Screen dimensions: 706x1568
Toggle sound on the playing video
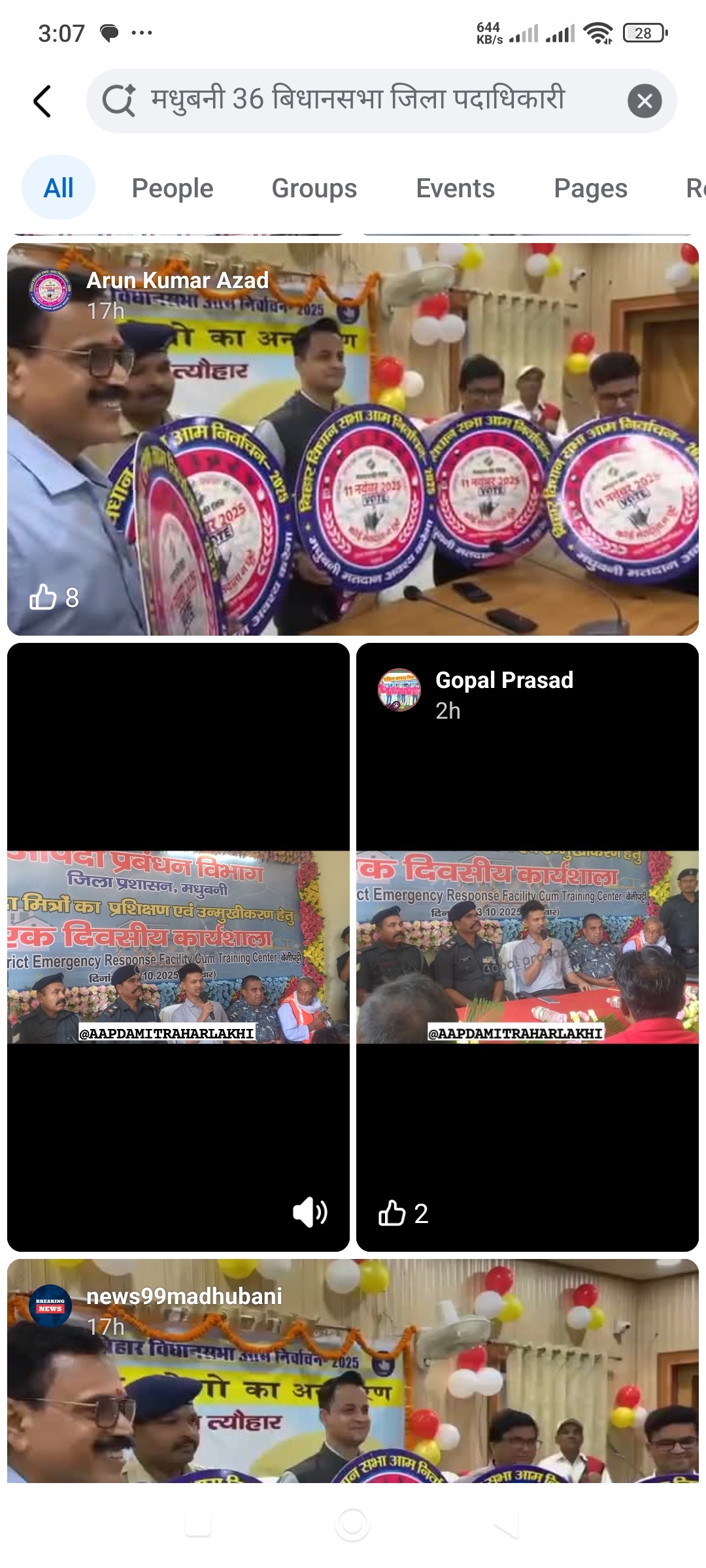point(310,1213)
